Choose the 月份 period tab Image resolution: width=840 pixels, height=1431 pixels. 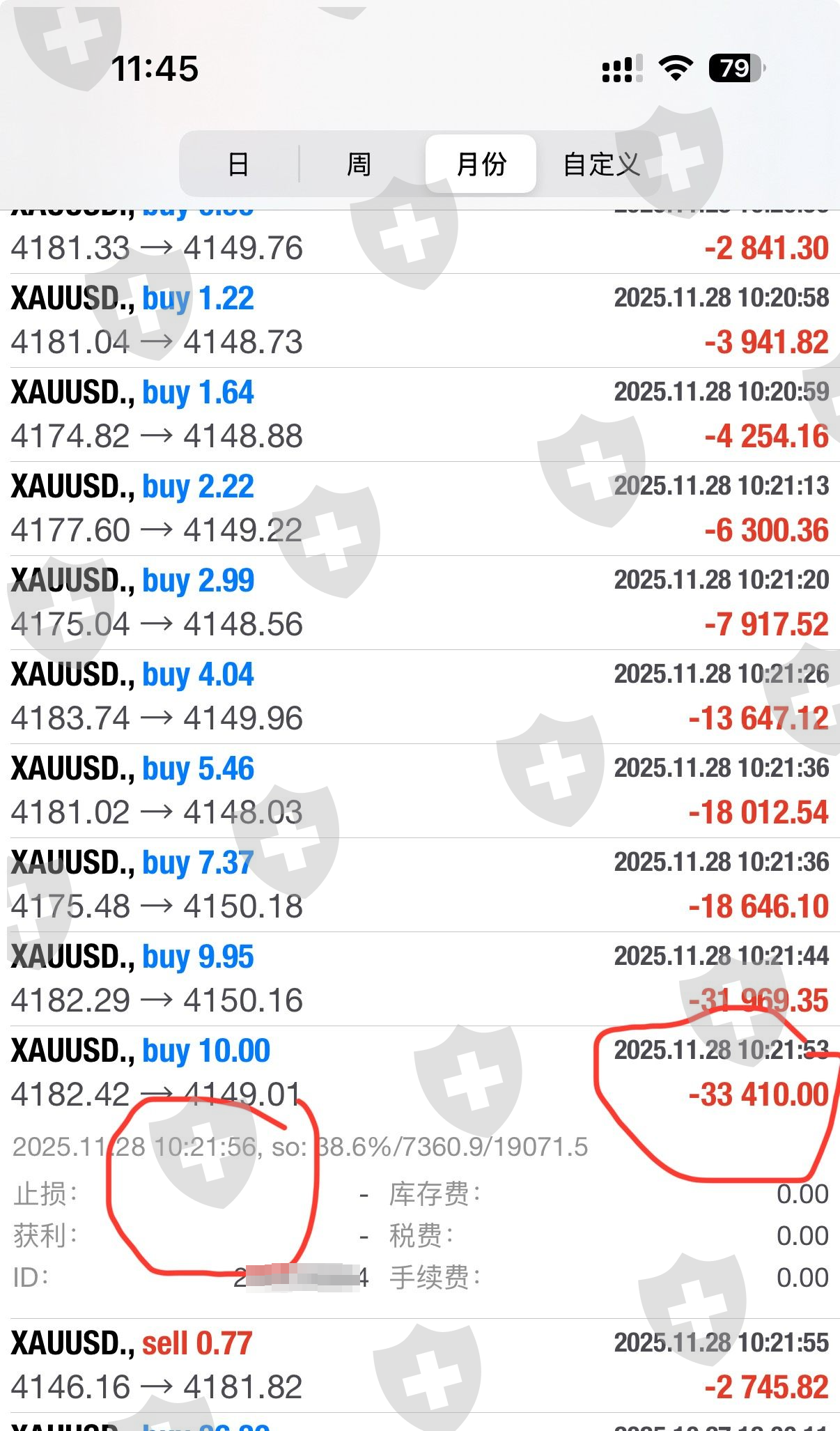pyautogui.click(x=481, y=164)
